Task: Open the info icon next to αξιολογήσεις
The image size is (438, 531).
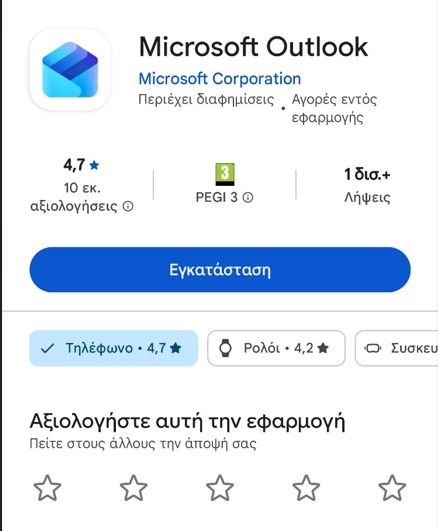Action: [128, 206]
